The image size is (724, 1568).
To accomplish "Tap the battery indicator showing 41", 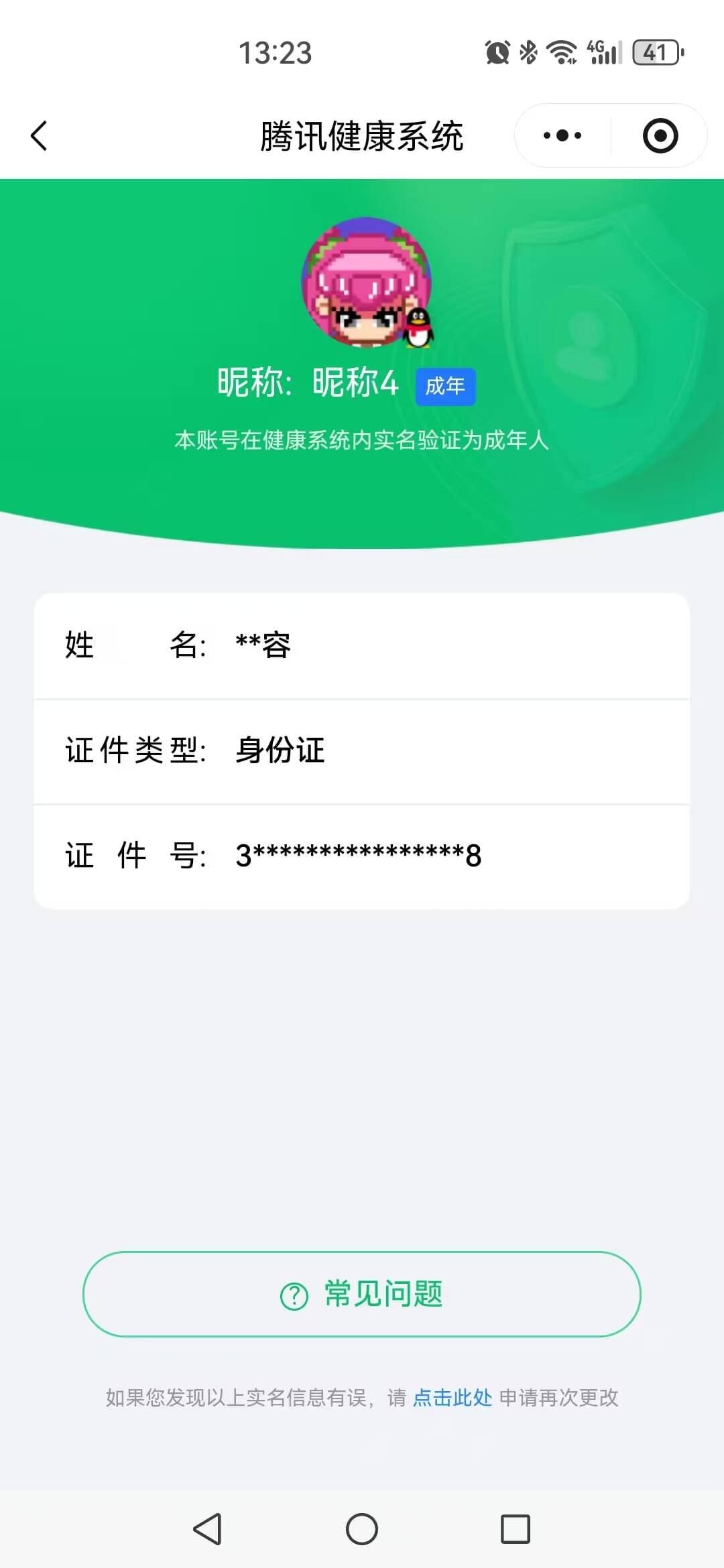I will pos(657,50).
